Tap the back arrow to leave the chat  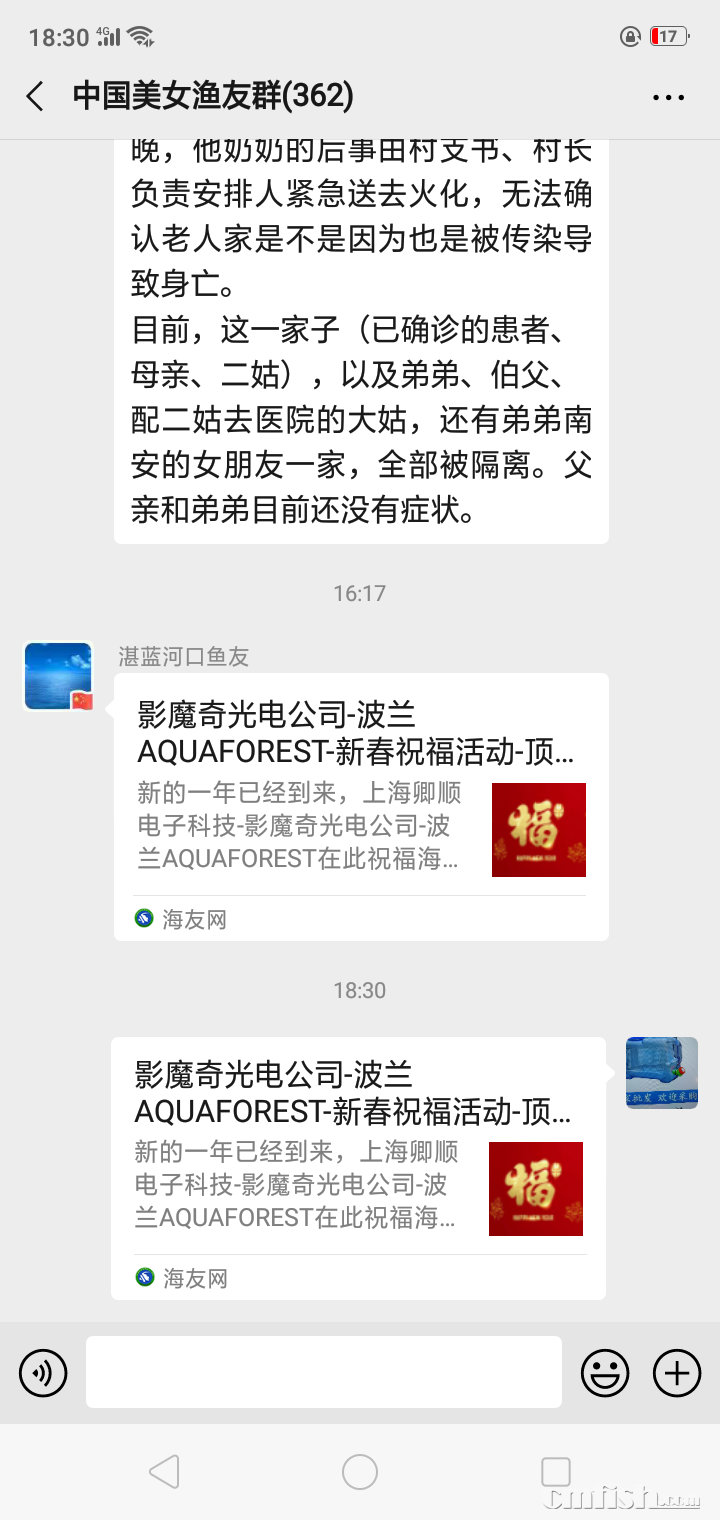point(33,95)
